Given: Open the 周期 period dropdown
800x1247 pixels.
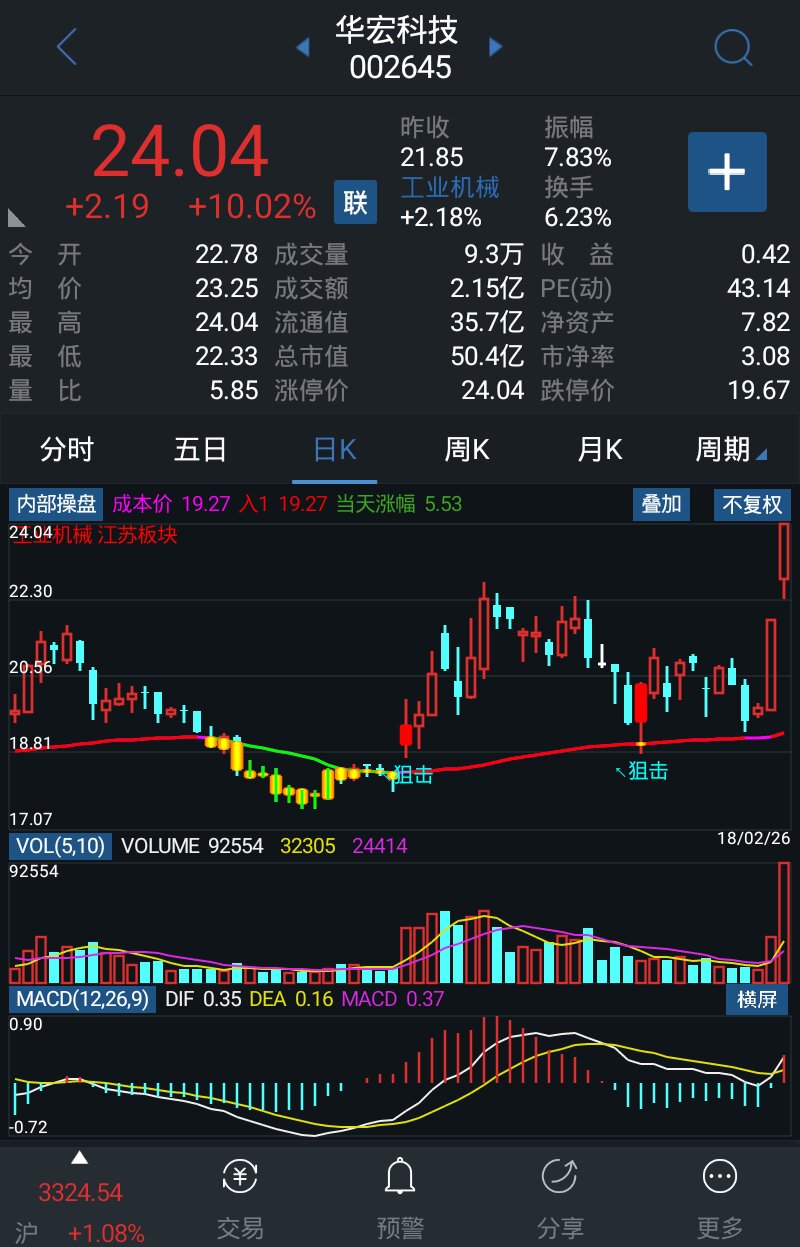Looking at the screenshot, I should point(730,450).
